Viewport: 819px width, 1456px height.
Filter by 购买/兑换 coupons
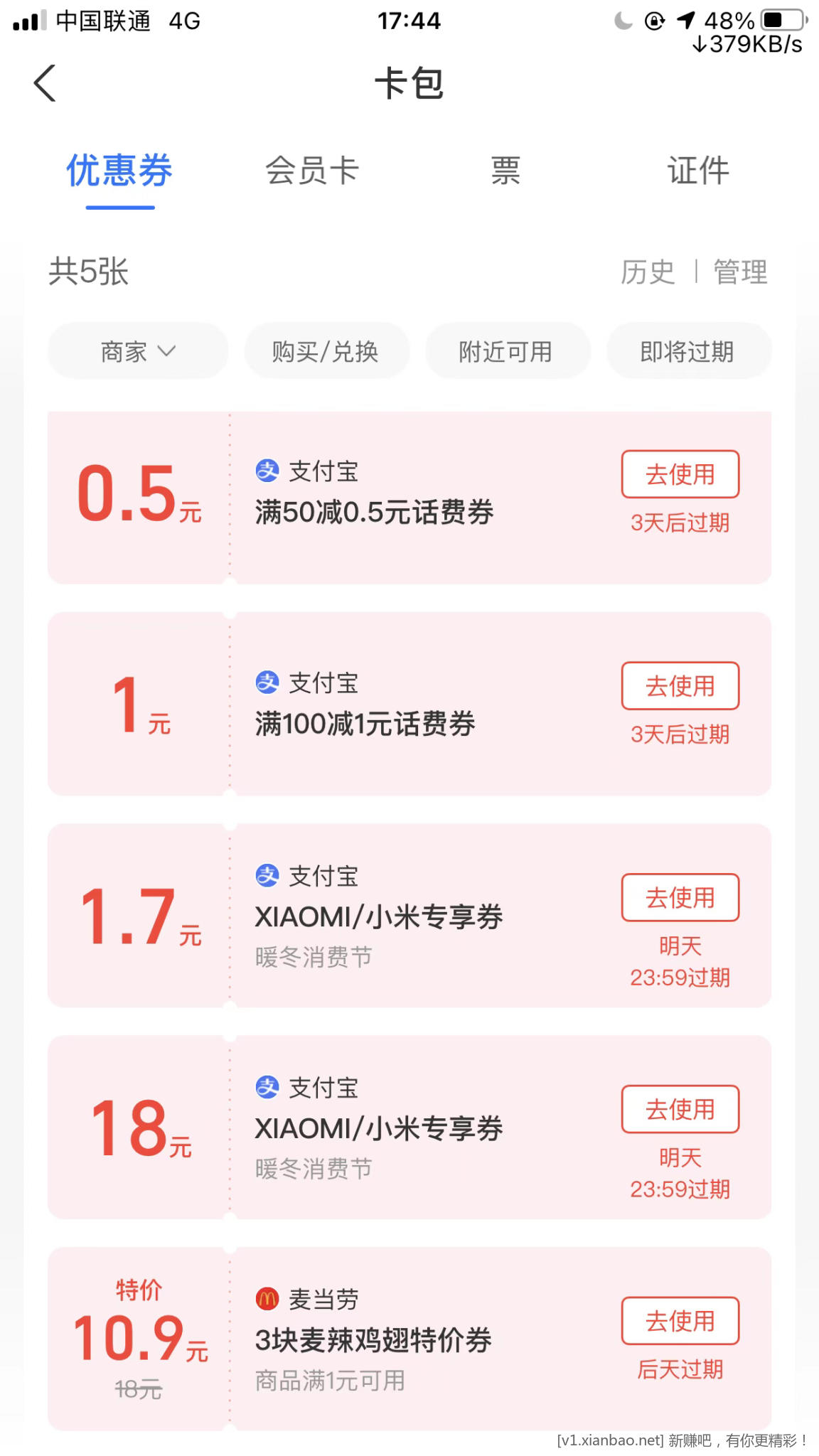tap(326, 351)
